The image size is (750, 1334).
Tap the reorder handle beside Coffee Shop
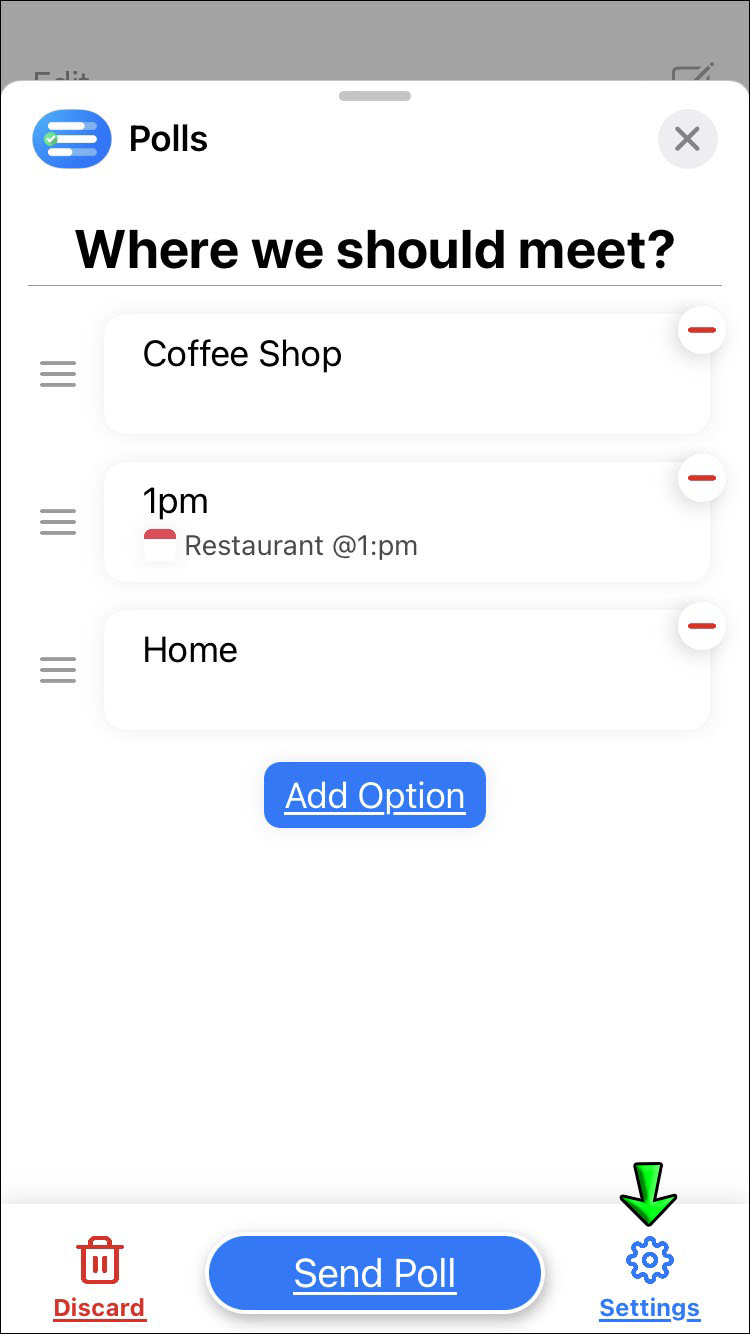(58, 374)
